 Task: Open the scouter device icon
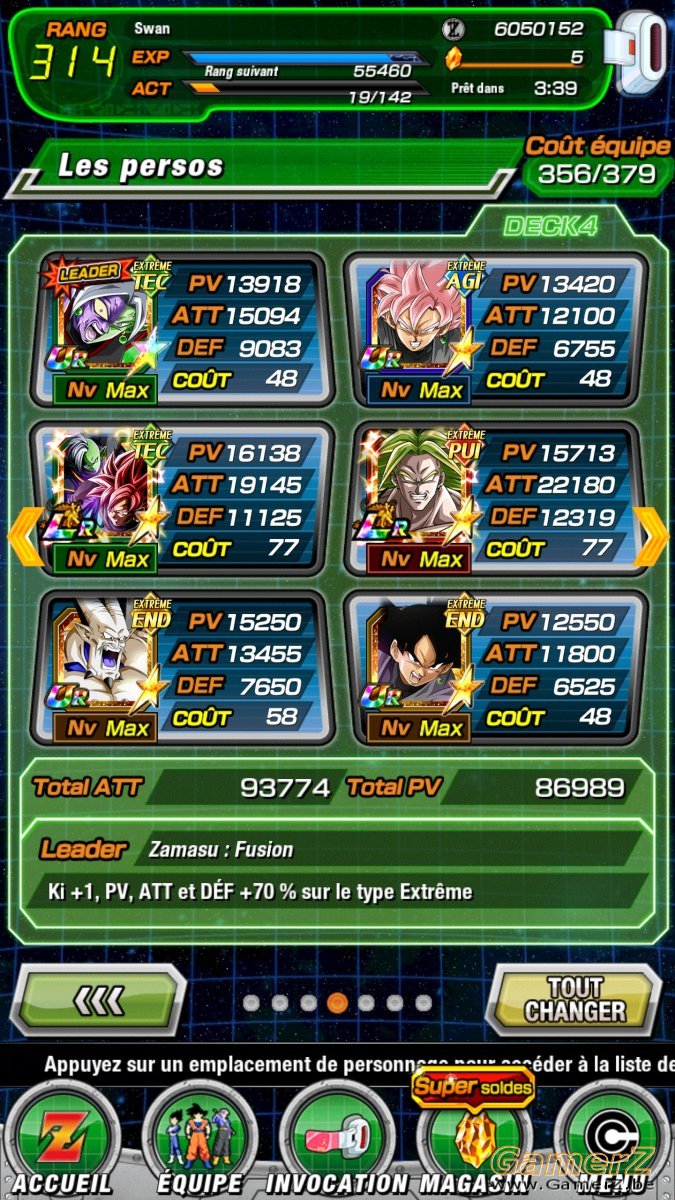643,55
